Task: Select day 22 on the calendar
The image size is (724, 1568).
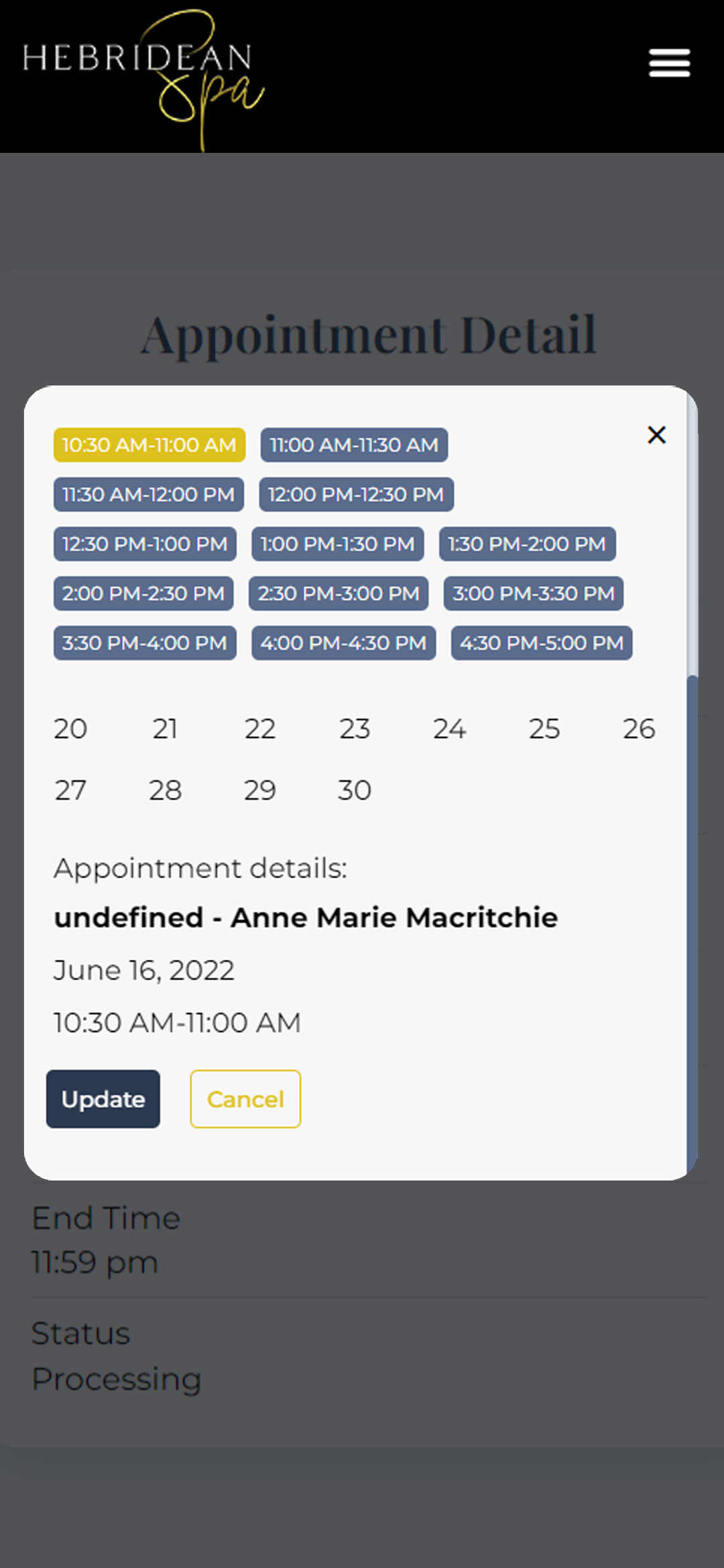Action: pyautogui.click(x=260, y=729)
